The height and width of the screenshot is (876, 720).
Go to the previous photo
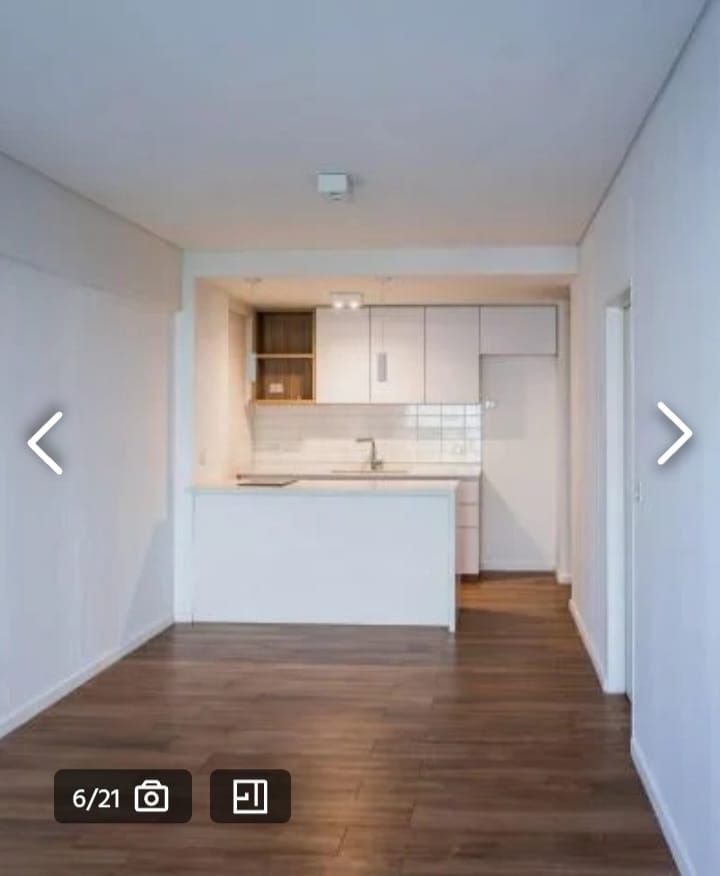click(x=45, y=442)
